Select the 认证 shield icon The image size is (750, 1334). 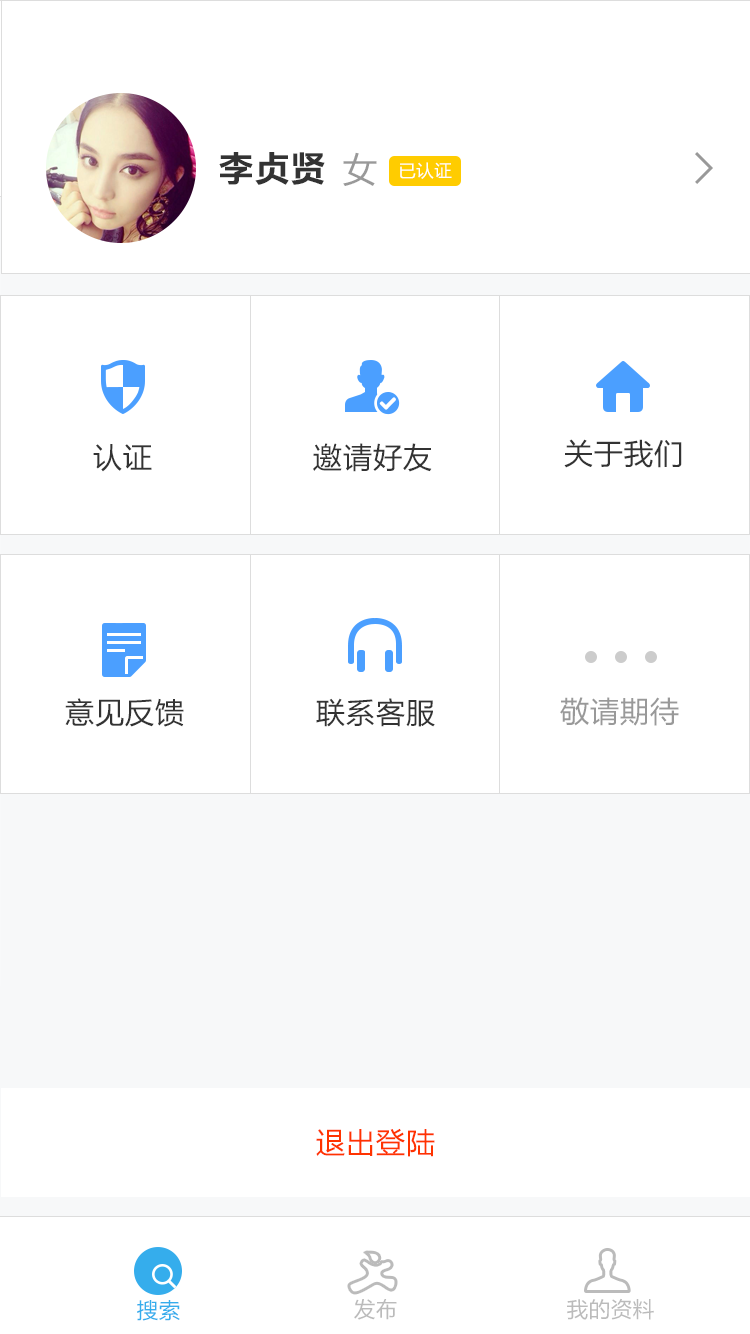click(x=122, y=385)
